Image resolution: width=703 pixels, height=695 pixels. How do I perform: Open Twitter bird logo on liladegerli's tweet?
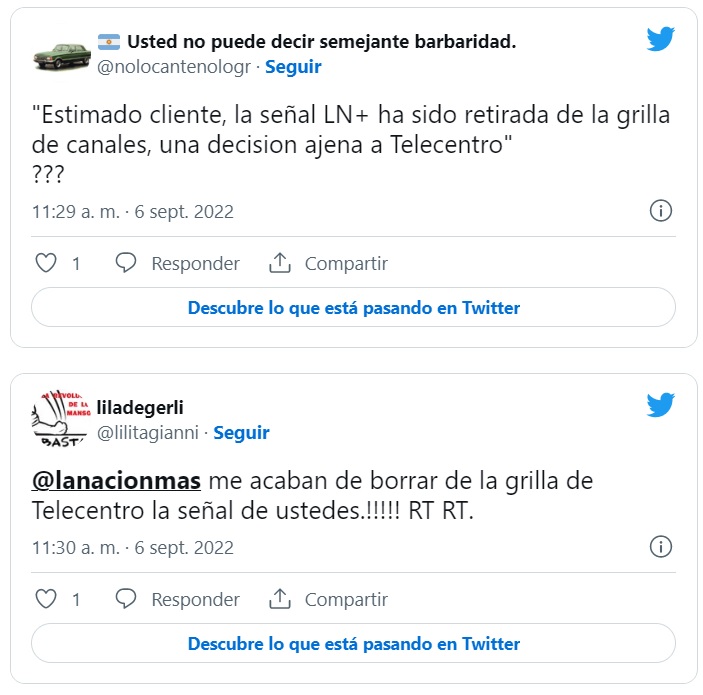661,405
